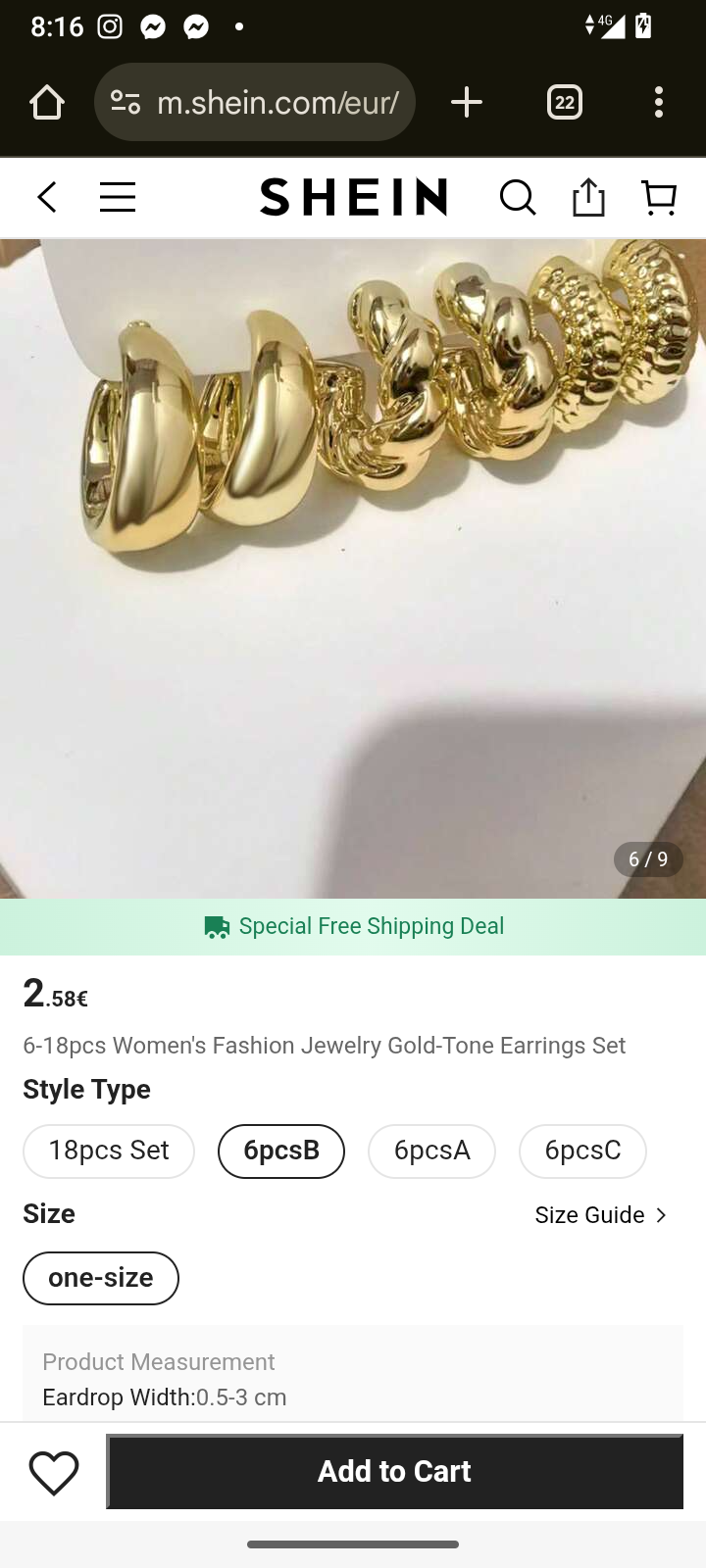
Task: Share this earrings product
Action: point(588,198)
